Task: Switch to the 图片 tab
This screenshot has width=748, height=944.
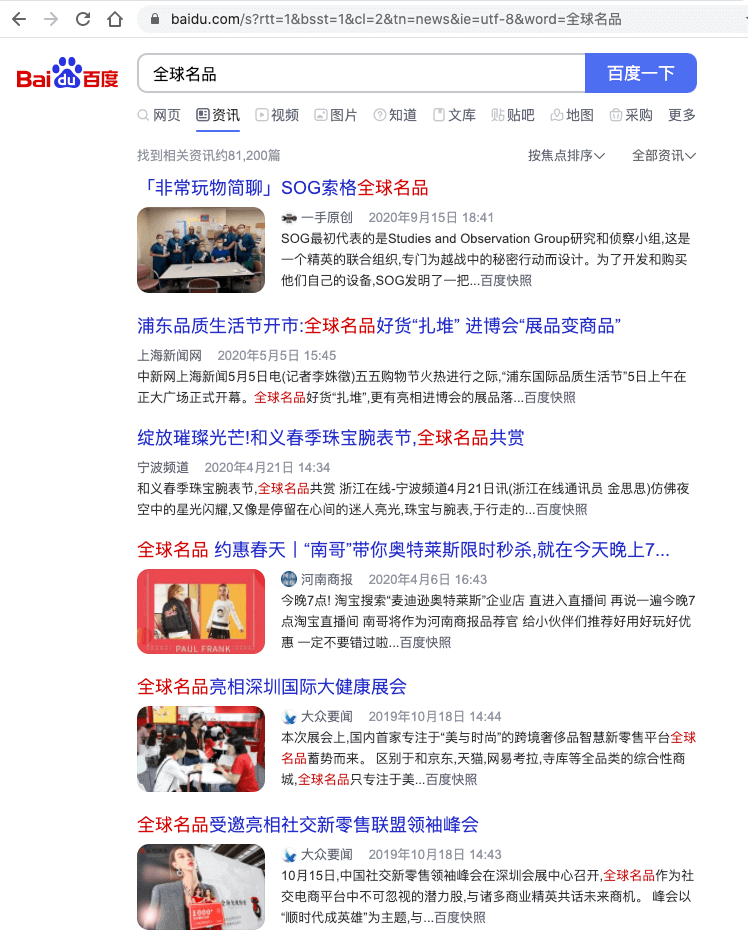Action: click(x=335, y=116)
